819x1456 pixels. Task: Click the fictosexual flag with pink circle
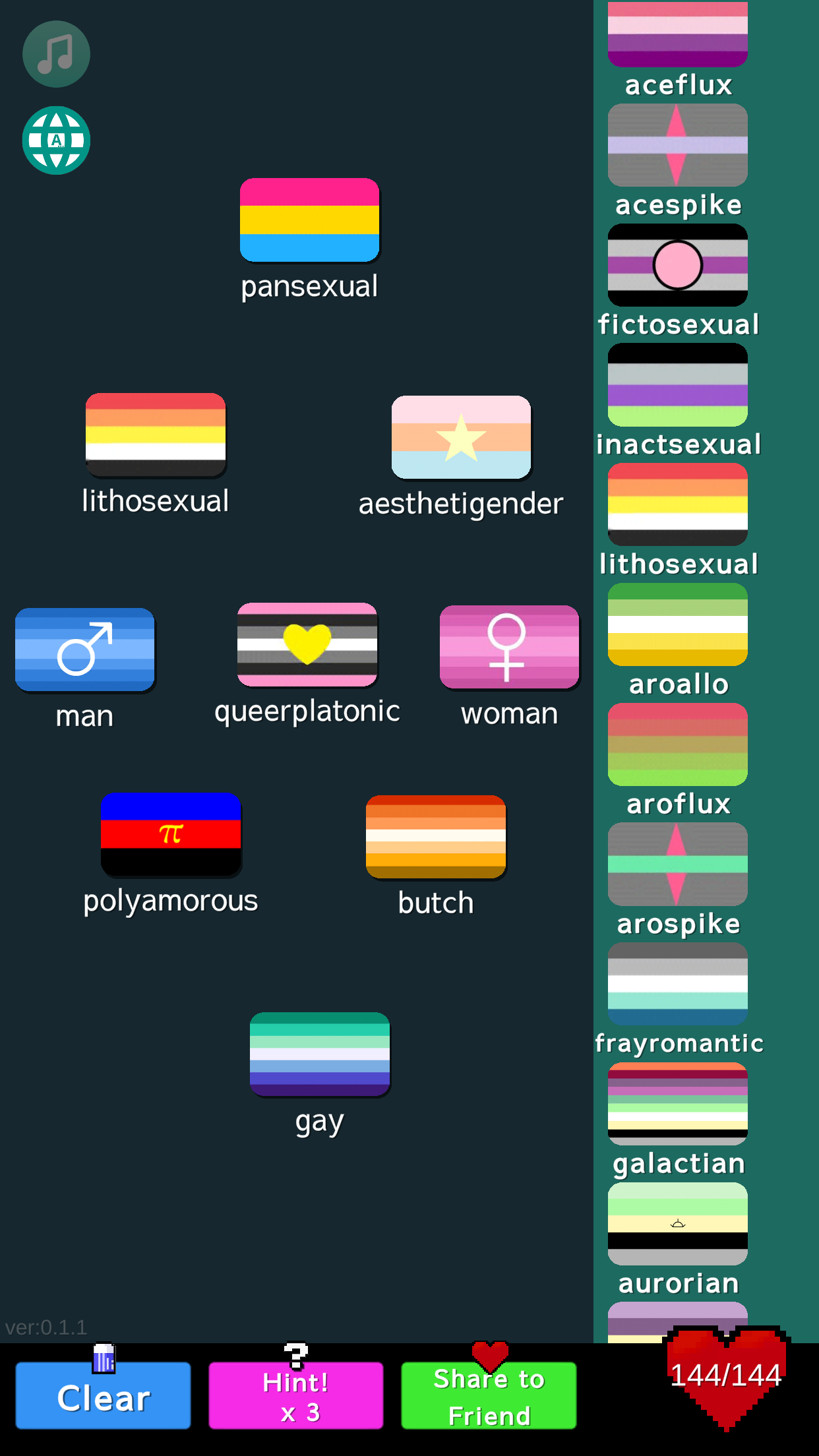677,264
